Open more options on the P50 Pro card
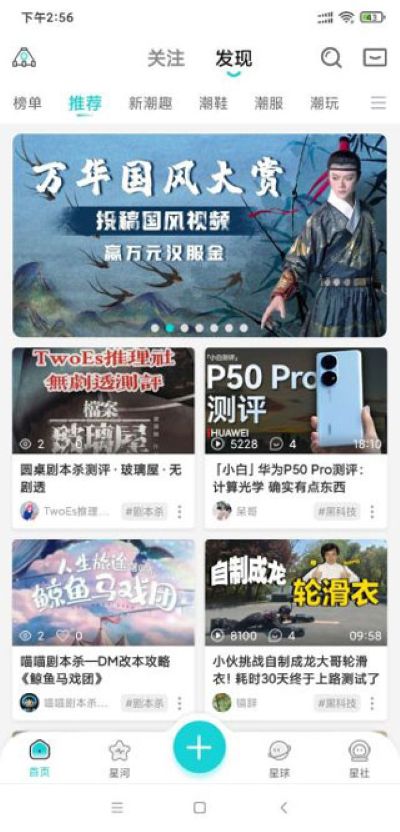This screenshot has height=832, width=400. coord(372,512)
